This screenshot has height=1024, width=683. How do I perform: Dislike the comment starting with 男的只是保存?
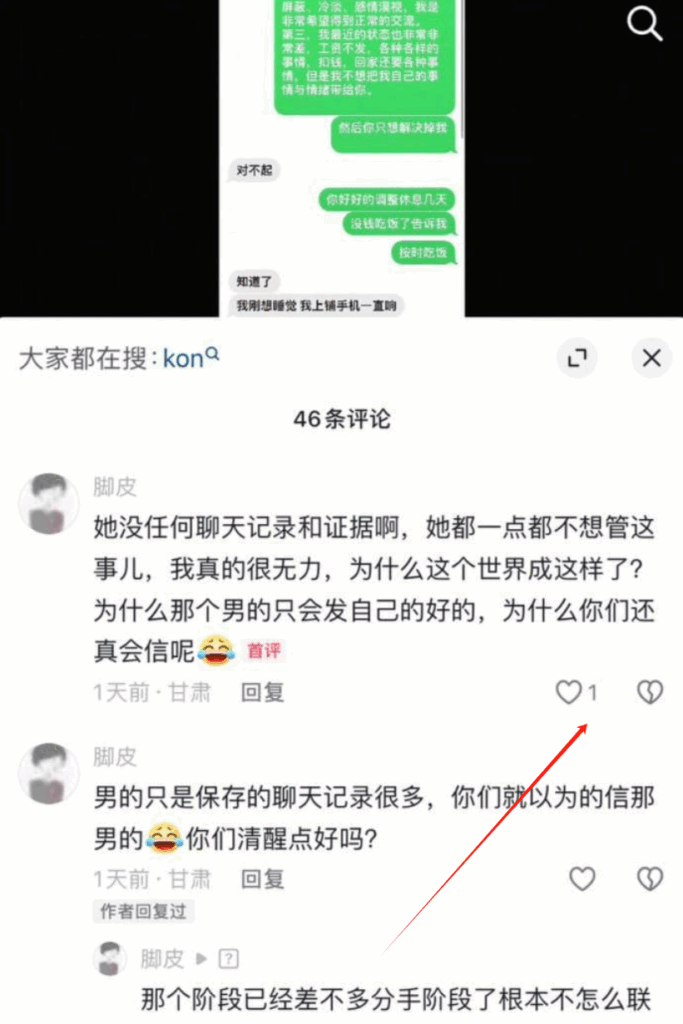tap(650, 879)
